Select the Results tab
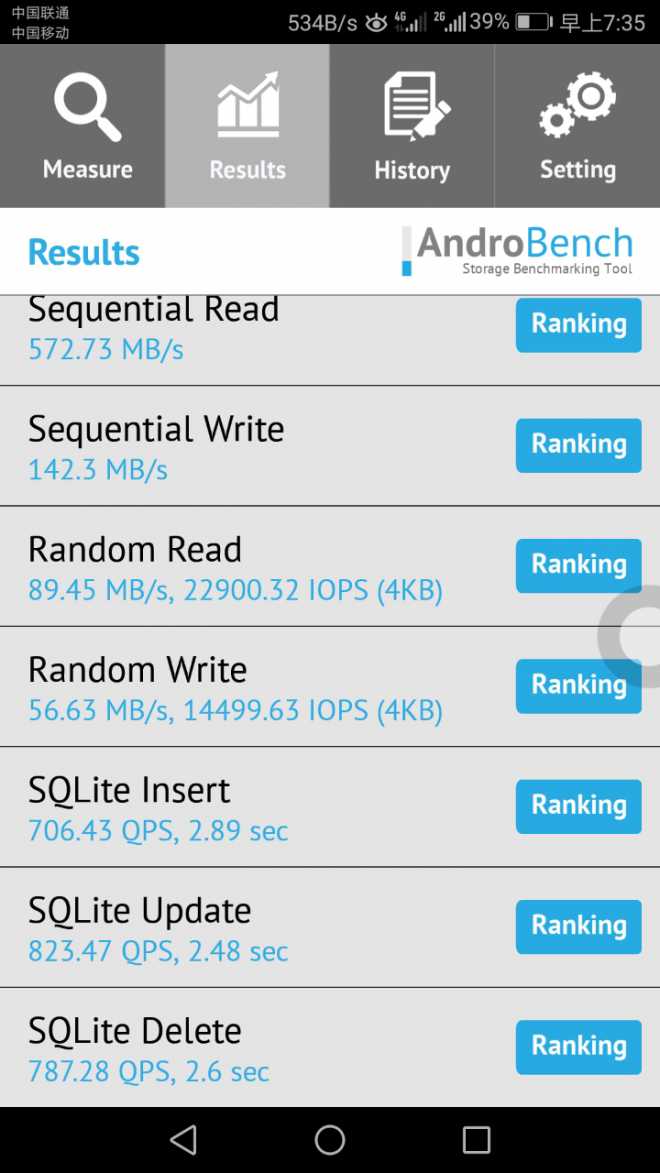This screenshot has width=660, height=1173. pos(247,127)
